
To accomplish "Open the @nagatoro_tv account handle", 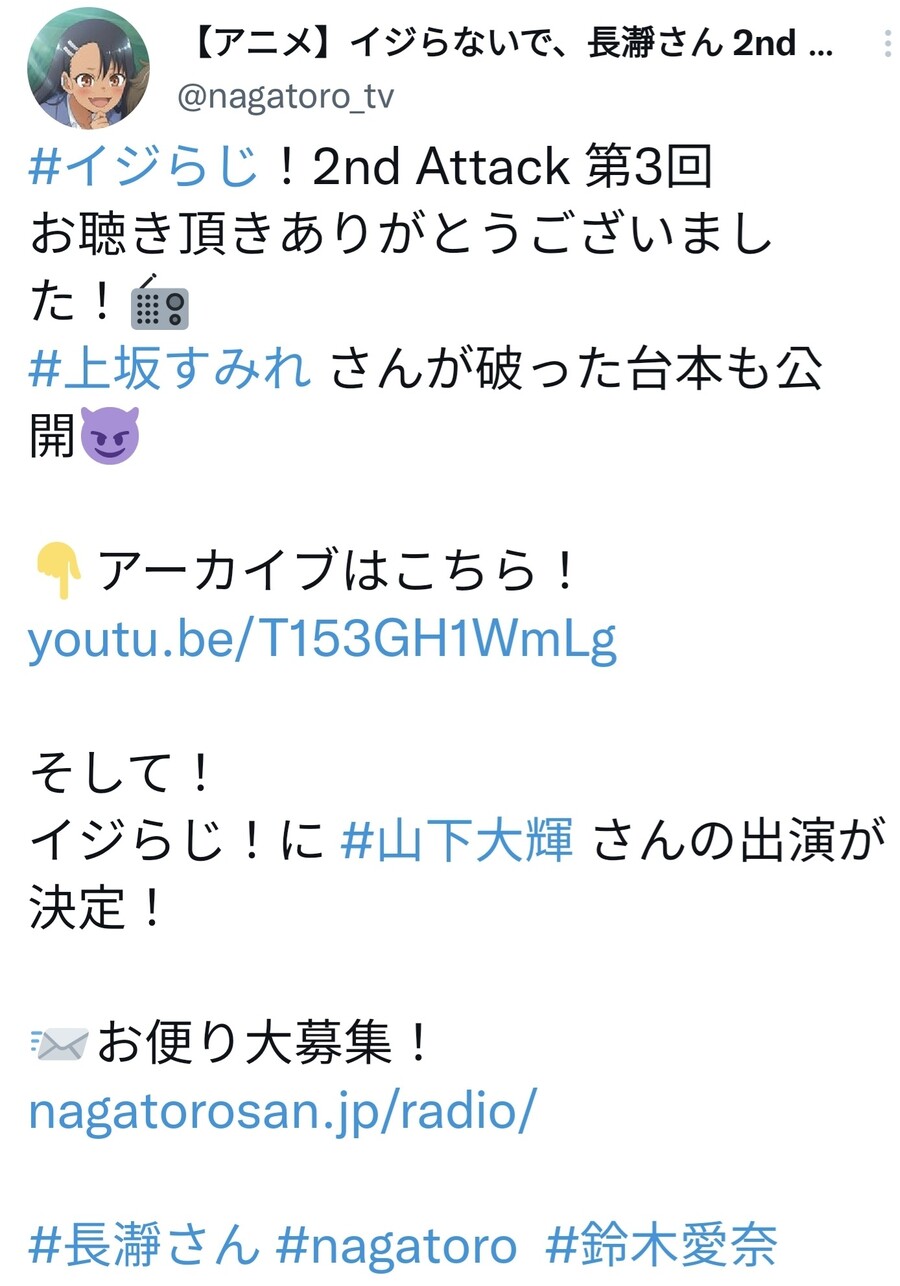I will point(285,97).
